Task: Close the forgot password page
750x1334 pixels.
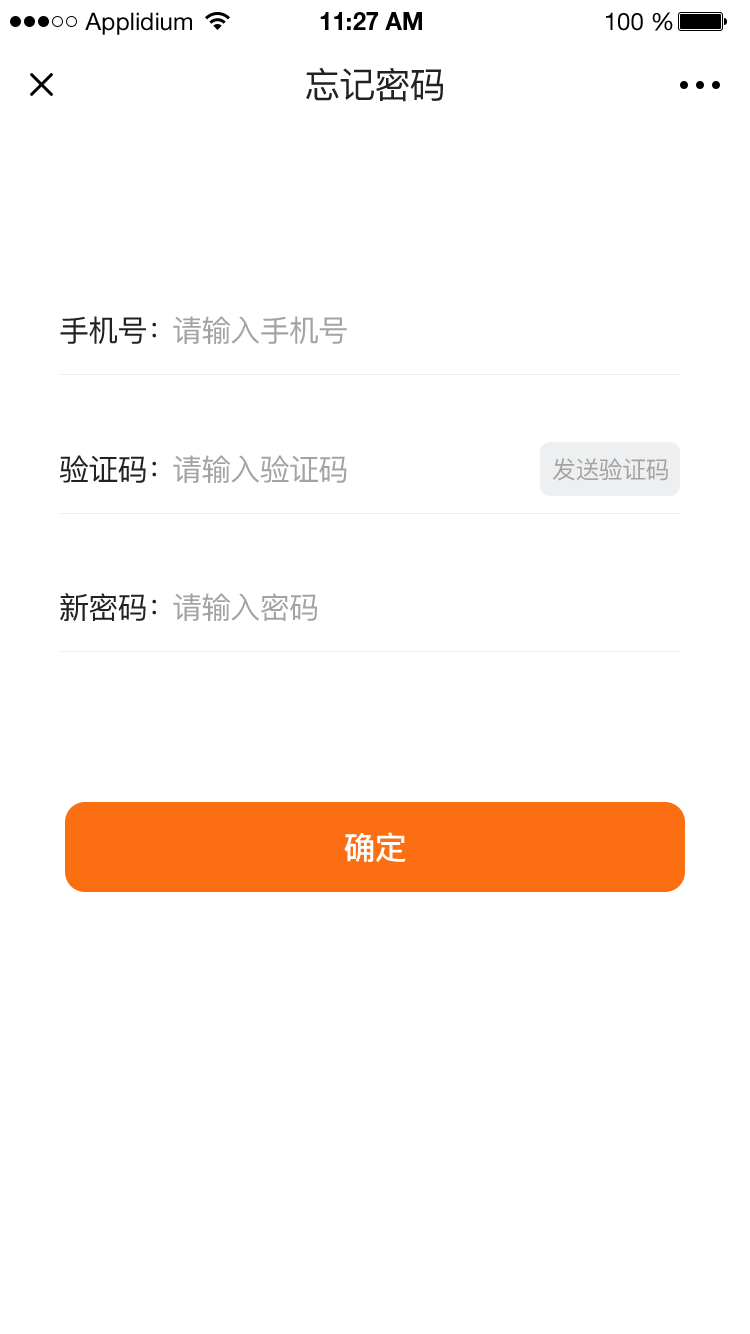Action: pos(41,85)
